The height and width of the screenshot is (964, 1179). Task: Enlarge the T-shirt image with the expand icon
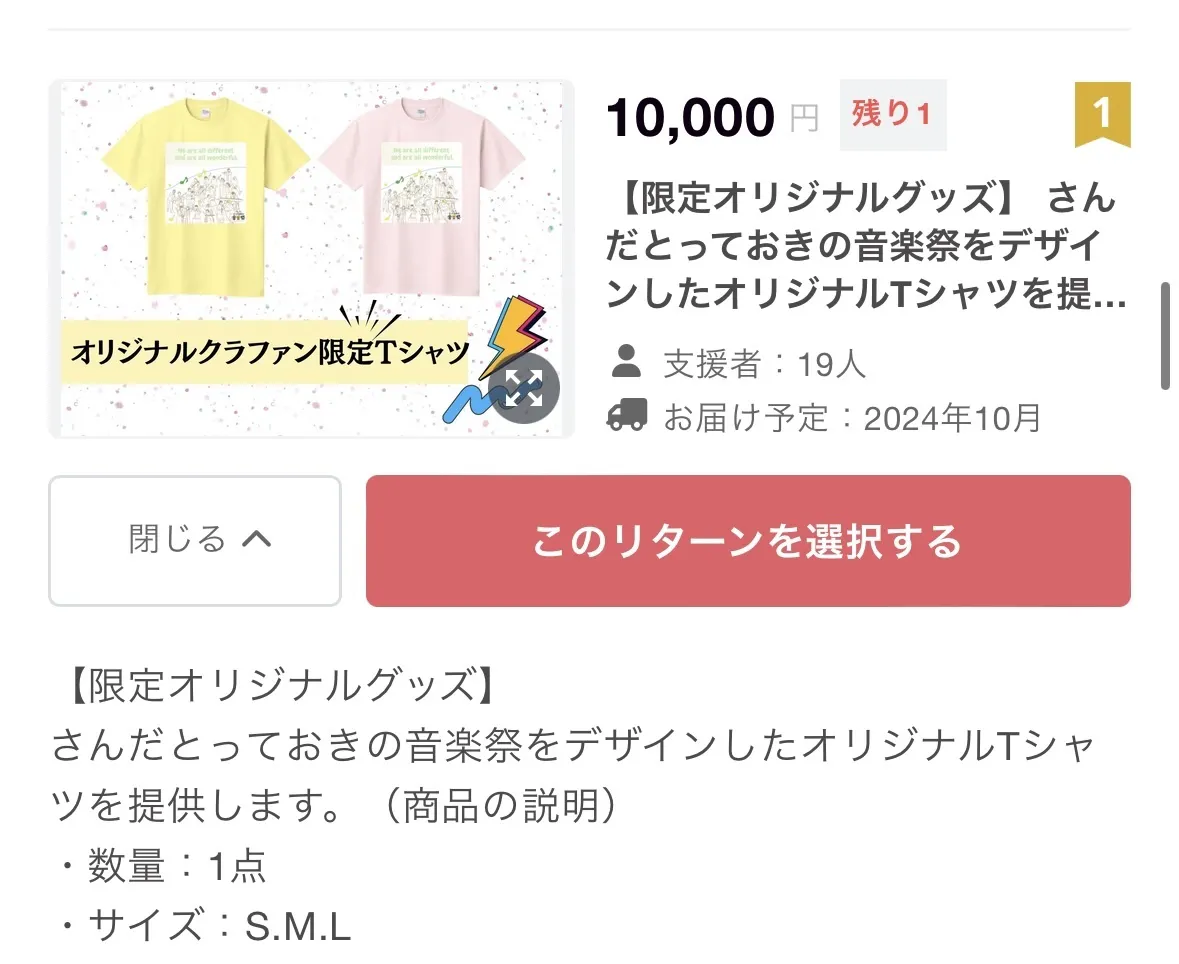(x=524, y=388)
